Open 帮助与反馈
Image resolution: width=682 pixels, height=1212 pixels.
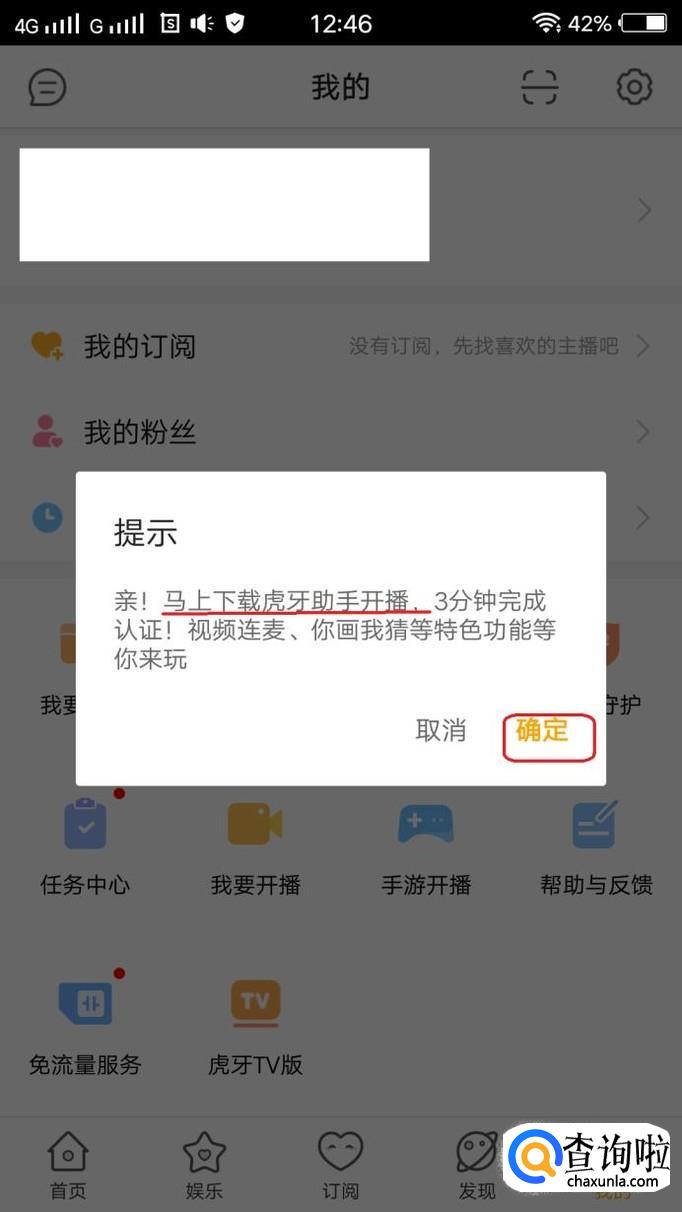(x=596, y=846)
